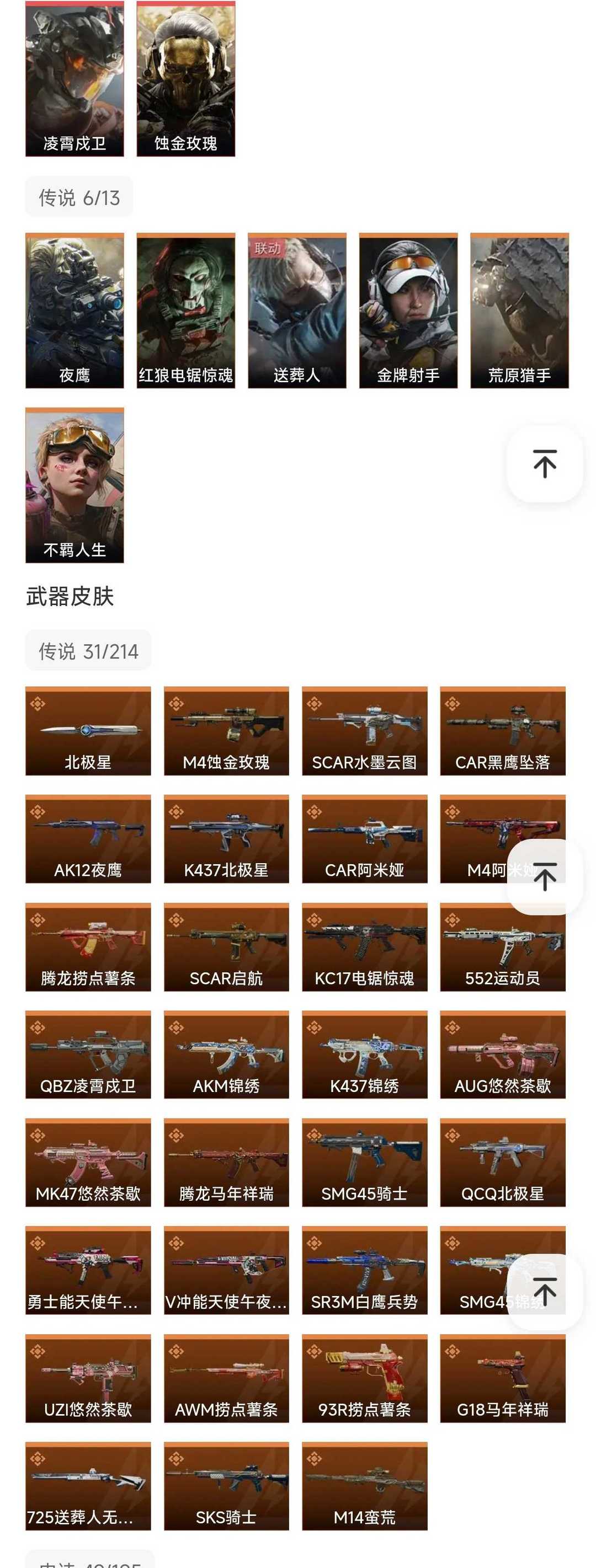This screenshot has height=1568, width=596.
Task: Tap the 送葬人 collab skin card
Action: [x=297, y=311]
